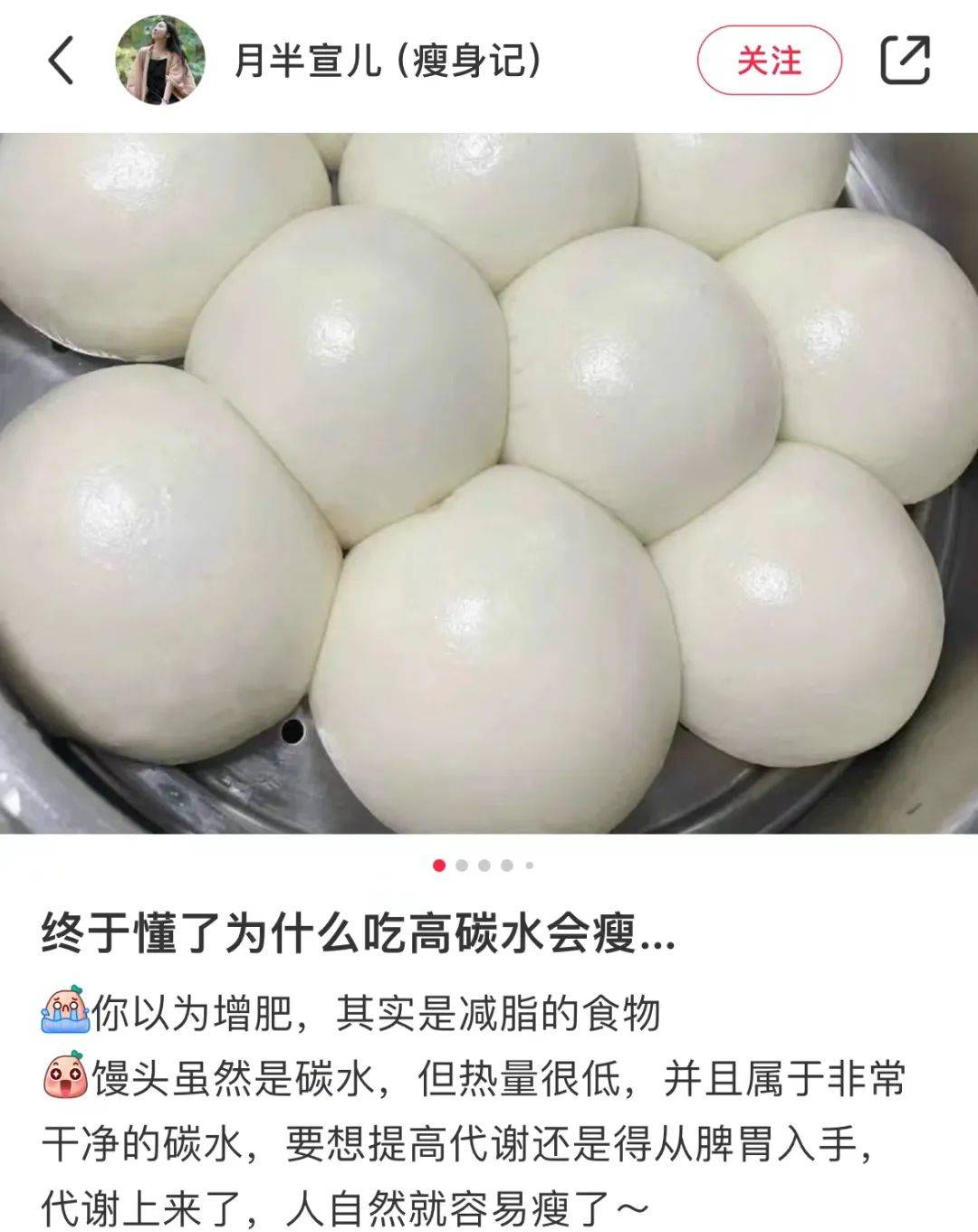The height and width of the screenshot is (1232, 978).
Task: Open 月半宣儿's profile avatar
Action: point(159,60)
